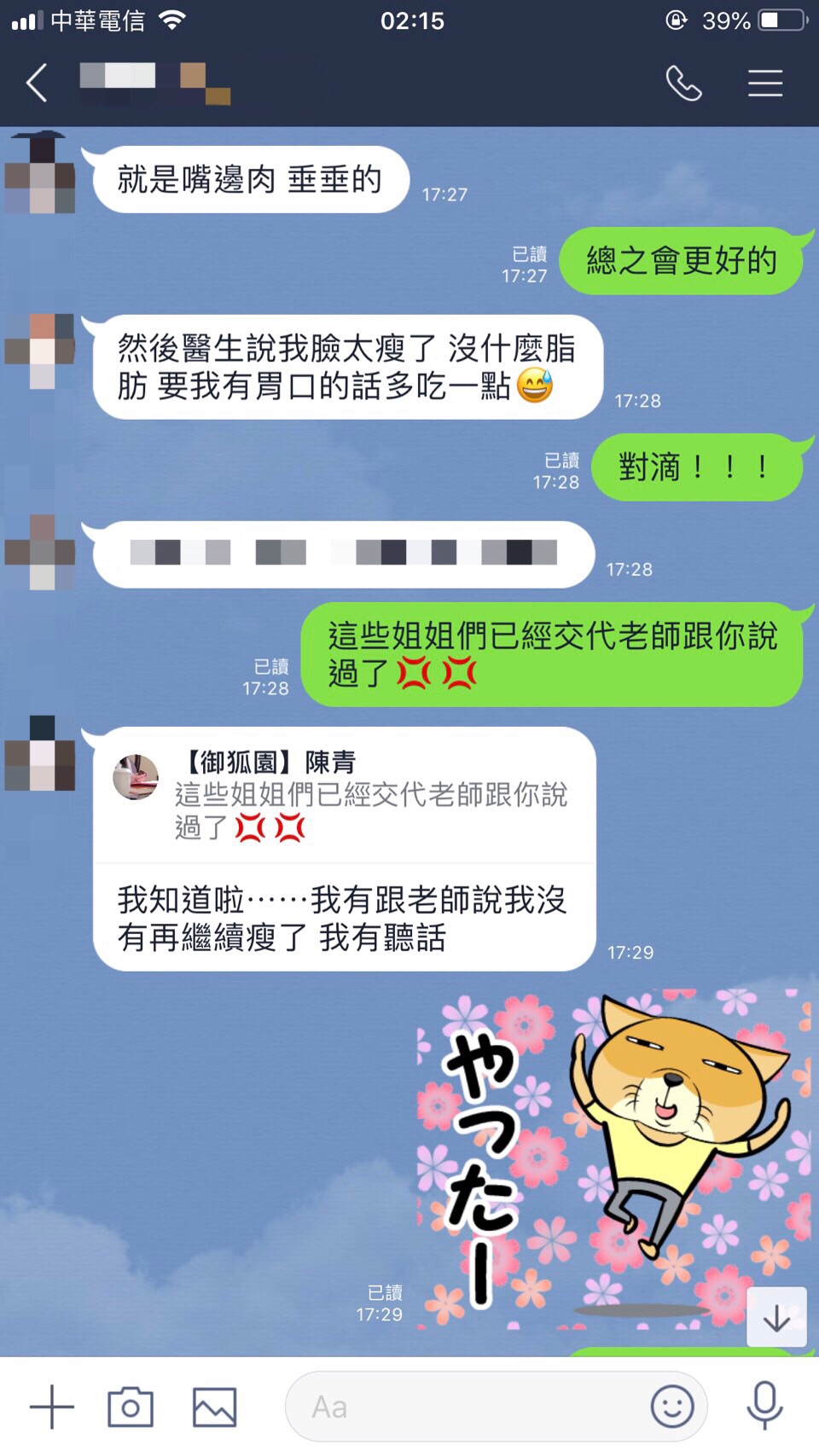
Task: Tap the microphone to record voice
Action: pos(764,1405)
